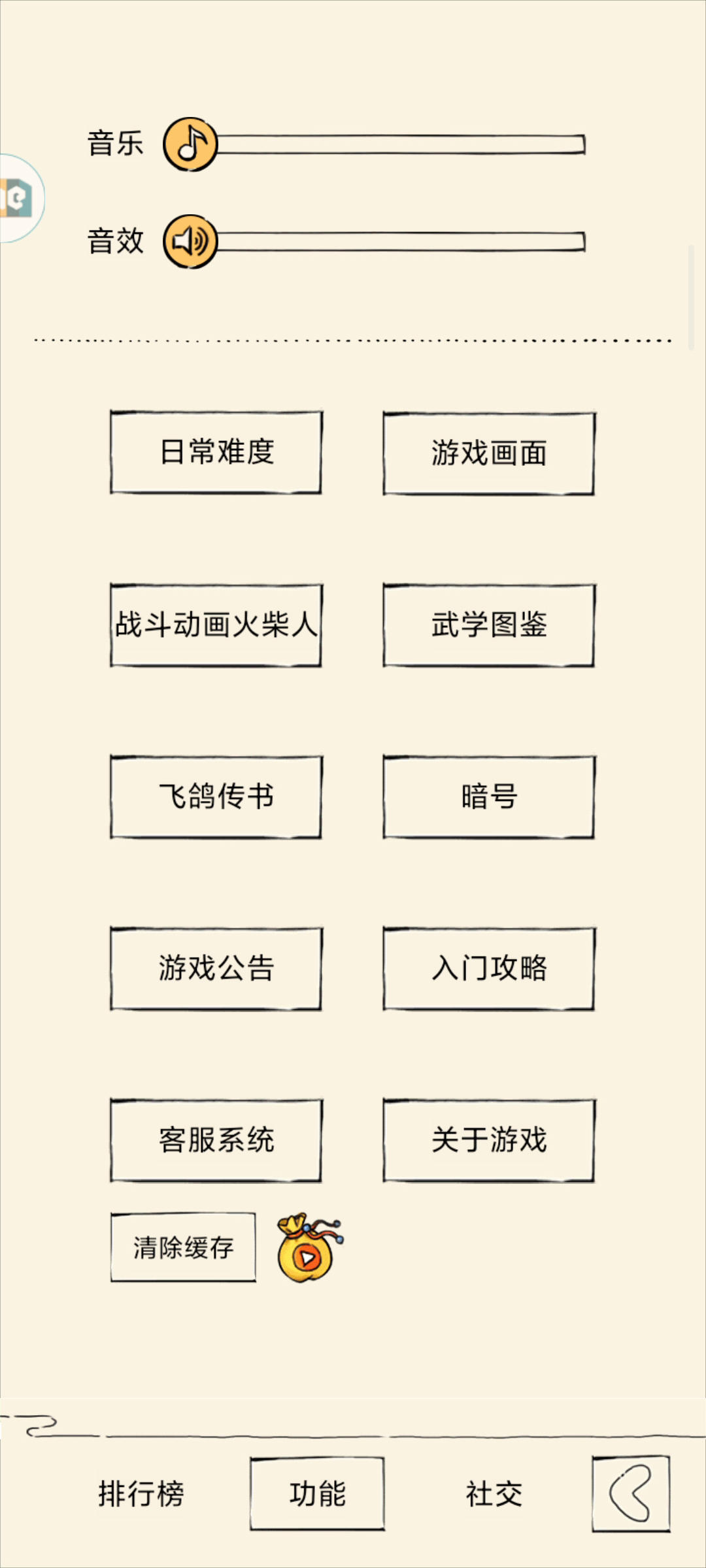Open the floating side widget icon

point(20,198)
